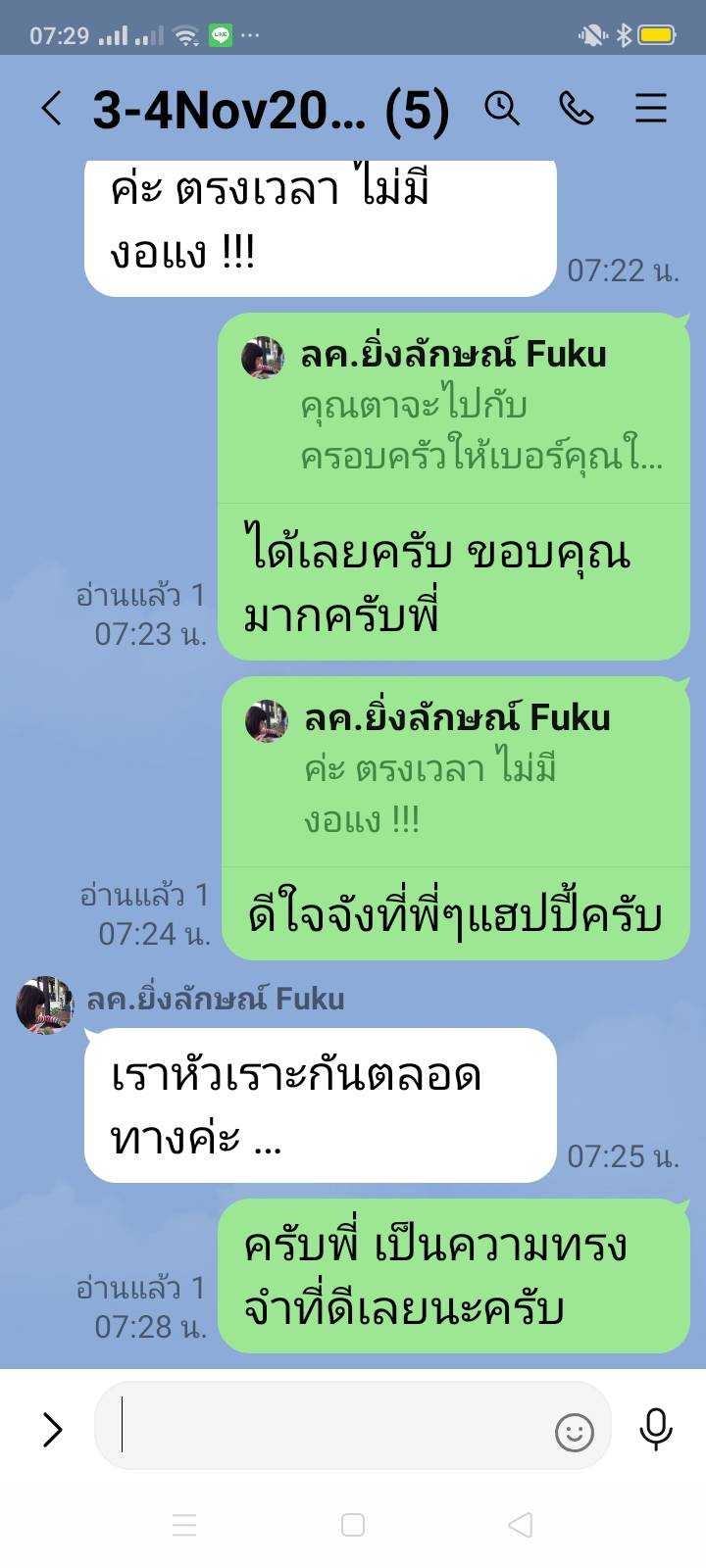Go to the home screen
Image resolution: width=706 pixels, height=1568 pixels.
(x=353, y=1525)
